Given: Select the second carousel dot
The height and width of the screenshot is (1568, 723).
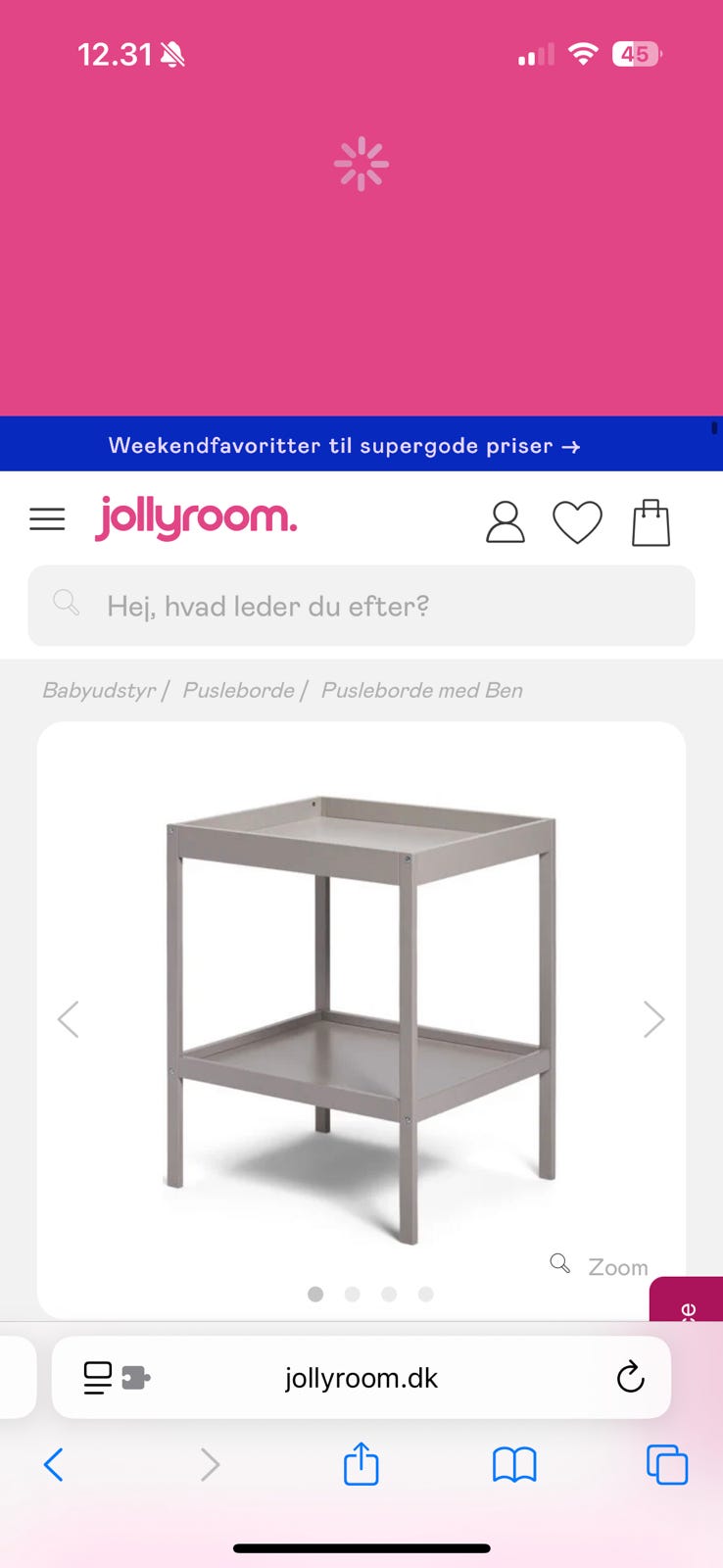Looking at the screenshot, I should [353, 1294].
